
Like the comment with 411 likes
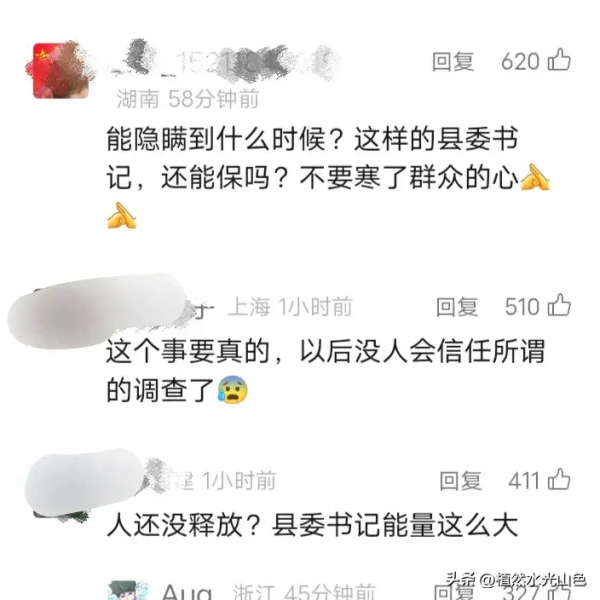click(562, 480)
